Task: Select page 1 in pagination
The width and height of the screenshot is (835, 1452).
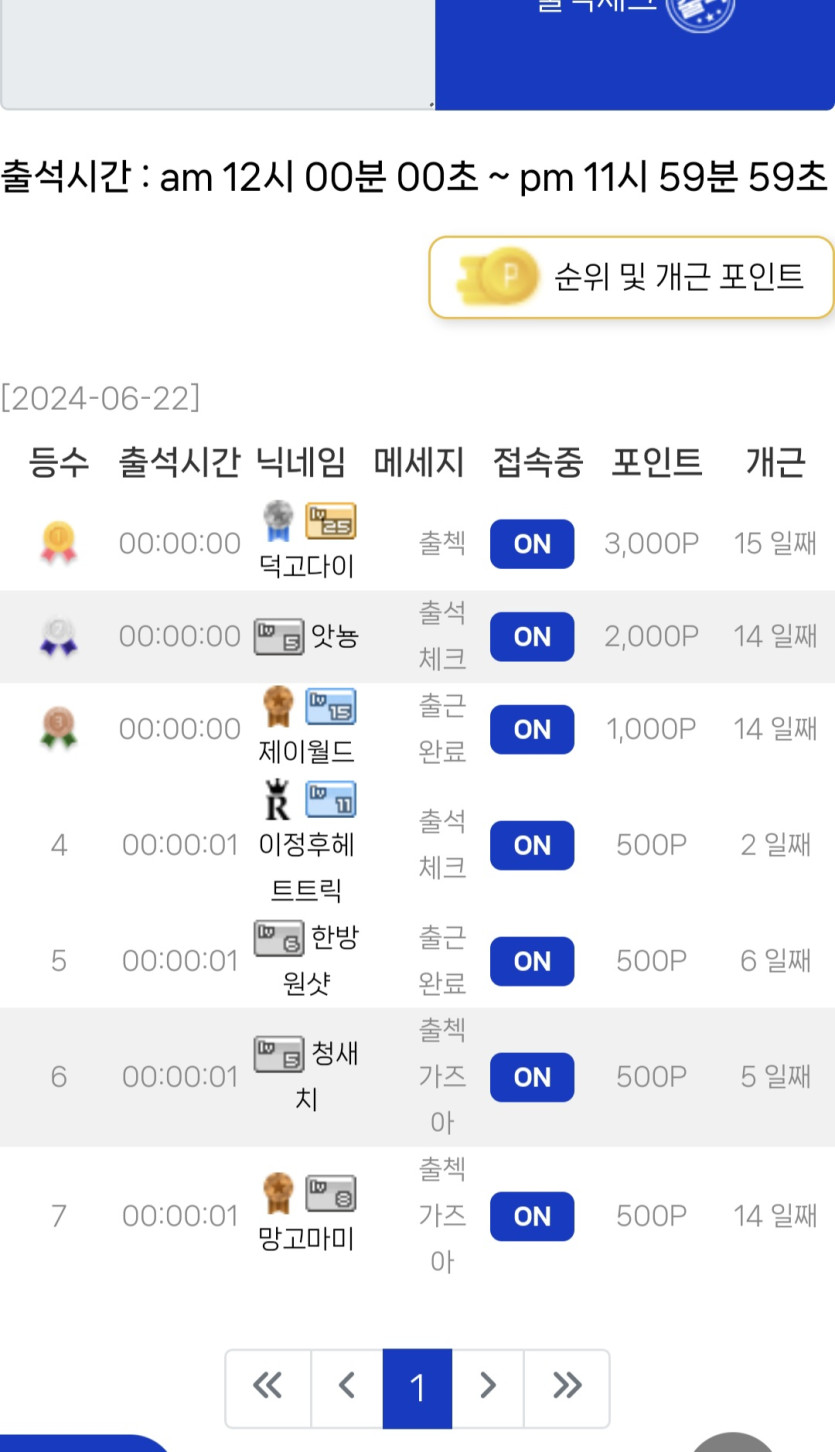Action: pos(417,1387)
